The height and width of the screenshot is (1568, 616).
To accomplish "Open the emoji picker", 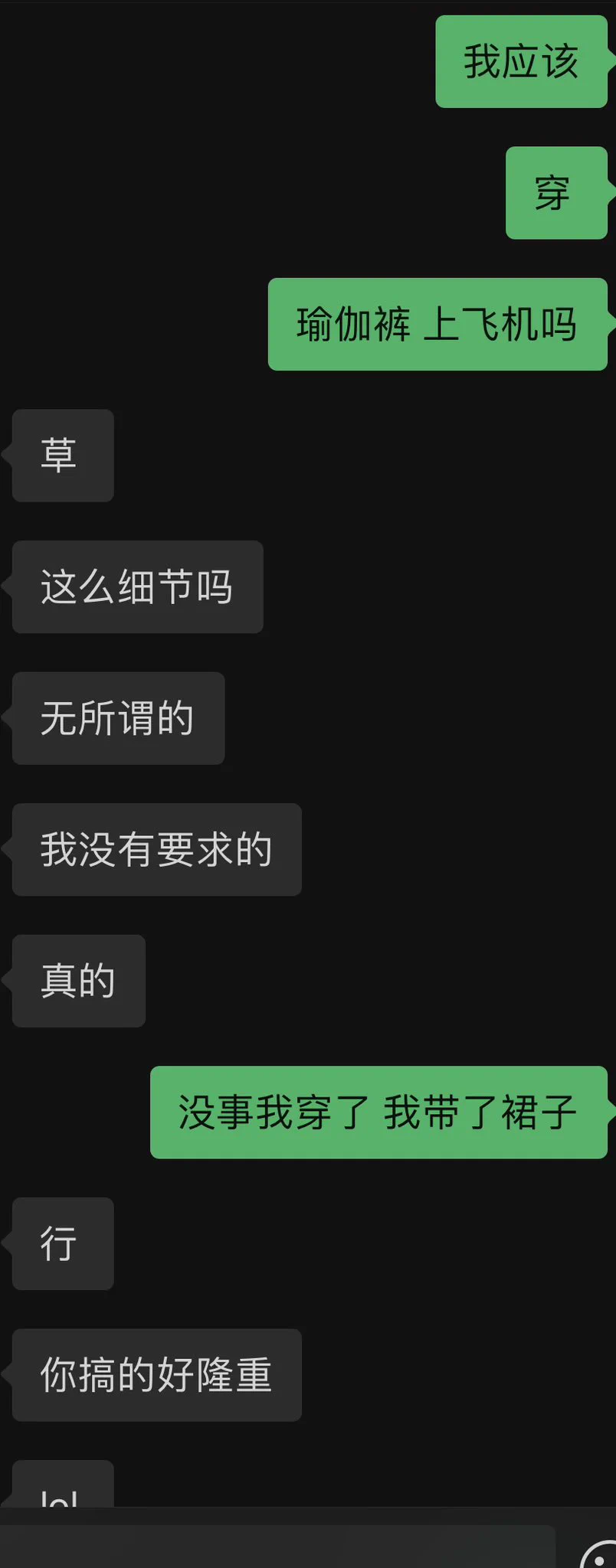I will tap(600, 1557).
